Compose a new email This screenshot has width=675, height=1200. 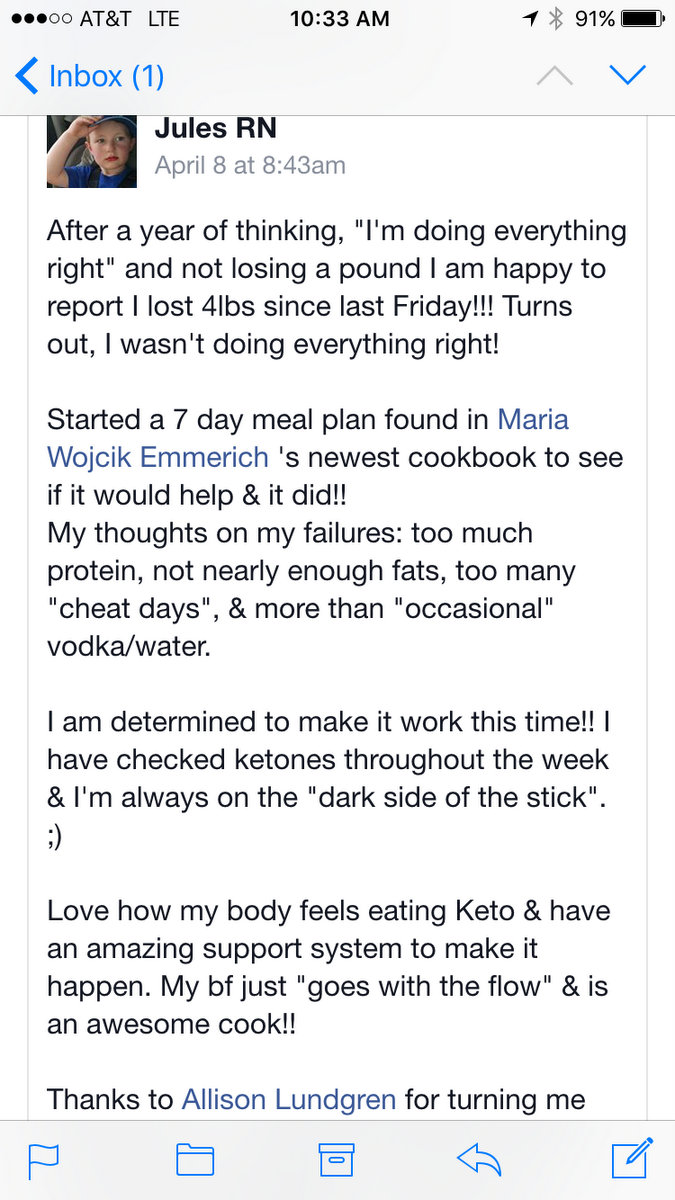point(632,1157)
